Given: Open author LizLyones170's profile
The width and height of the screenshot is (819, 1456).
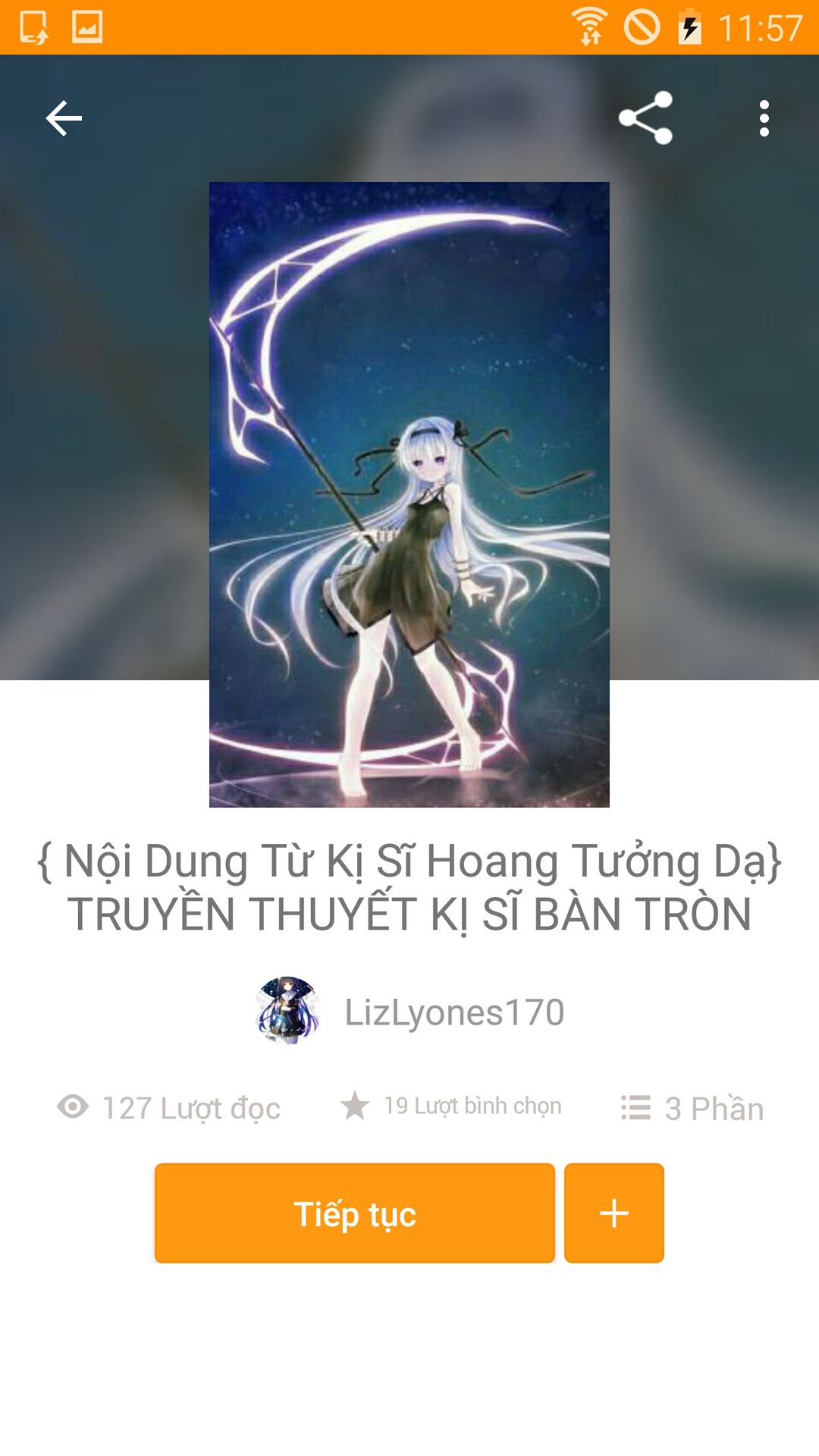Looking at the screenshot, I should [x=453, y=1012].
